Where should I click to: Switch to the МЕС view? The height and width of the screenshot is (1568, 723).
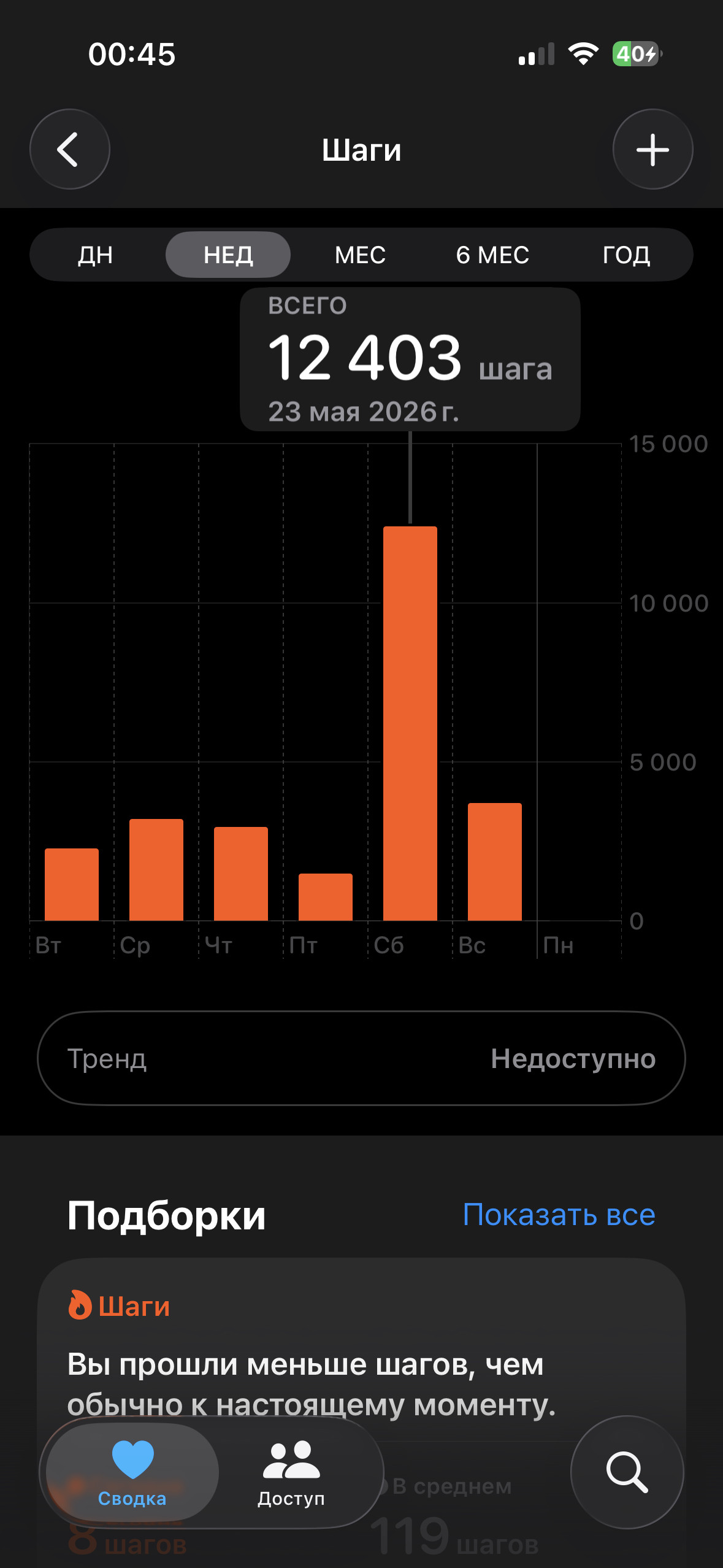coord(361,255)
